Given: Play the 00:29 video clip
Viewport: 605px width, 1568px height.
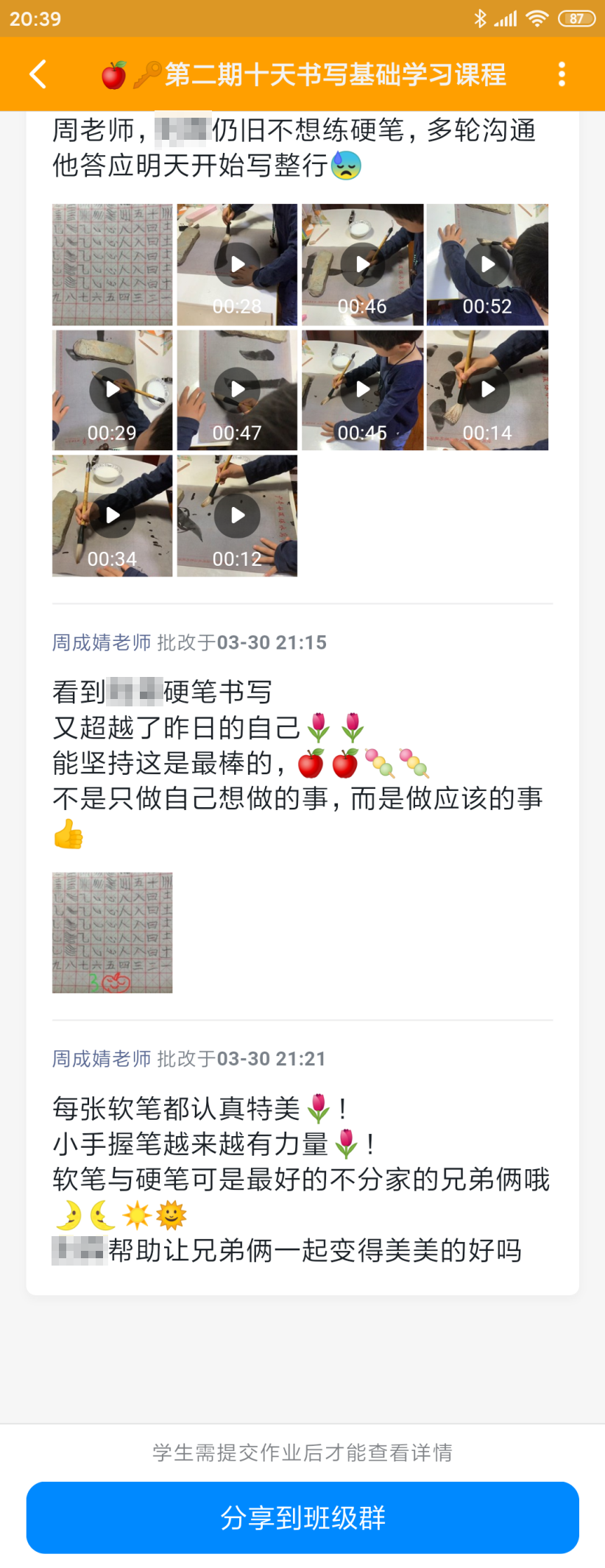Looking at the screenshot, I should (113, 390).
